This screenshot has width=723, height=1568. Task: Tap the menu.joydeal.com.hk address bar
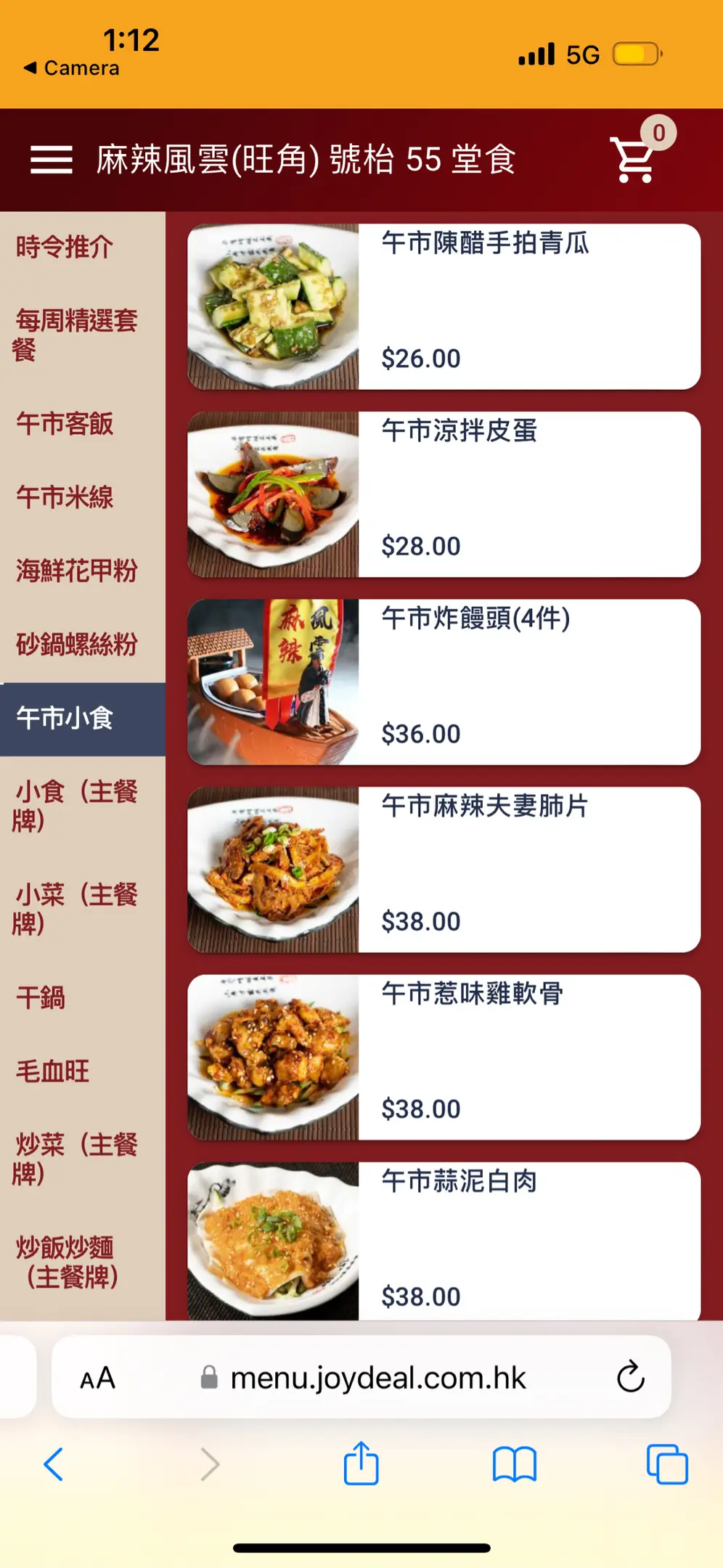click(x=377, y=1377)
